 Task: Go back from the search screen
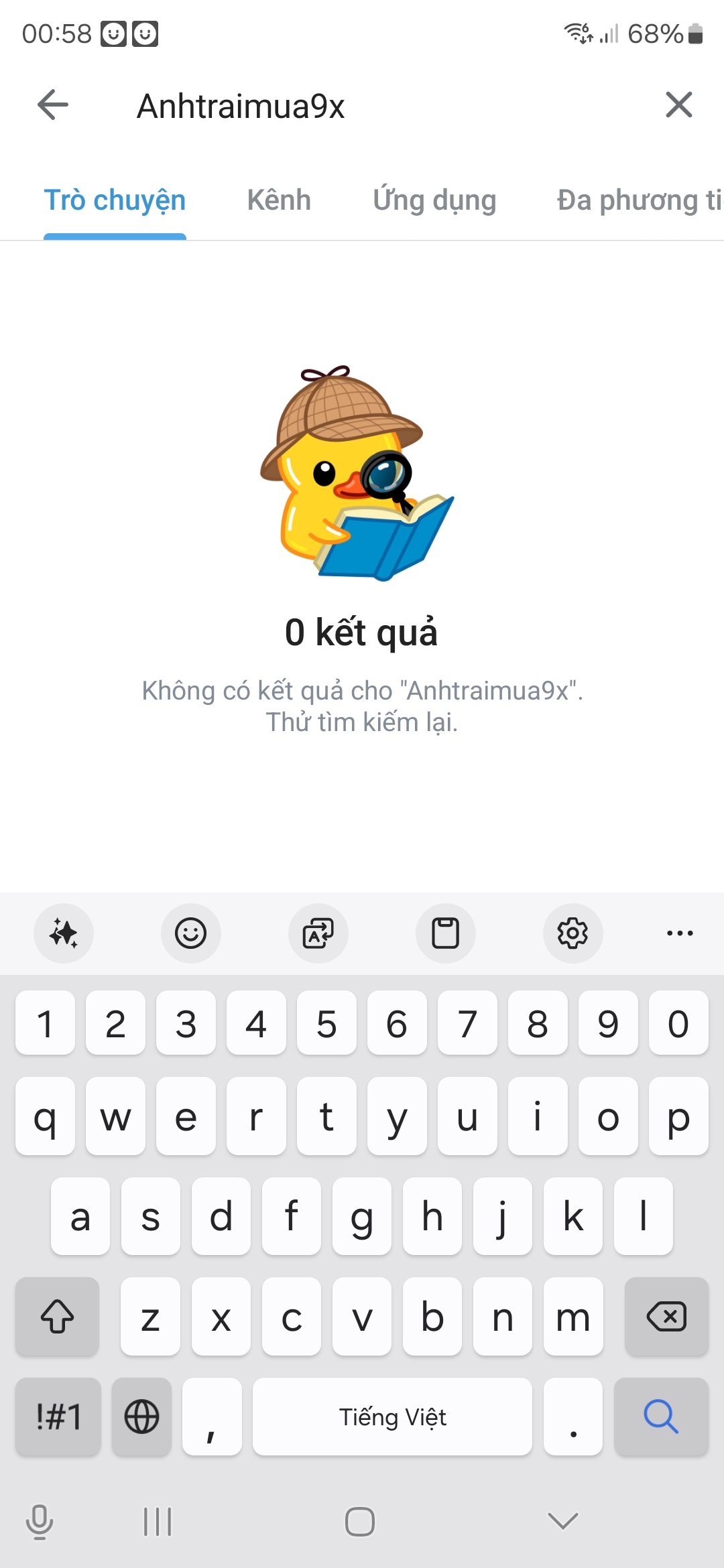click(x=53, y=105)
